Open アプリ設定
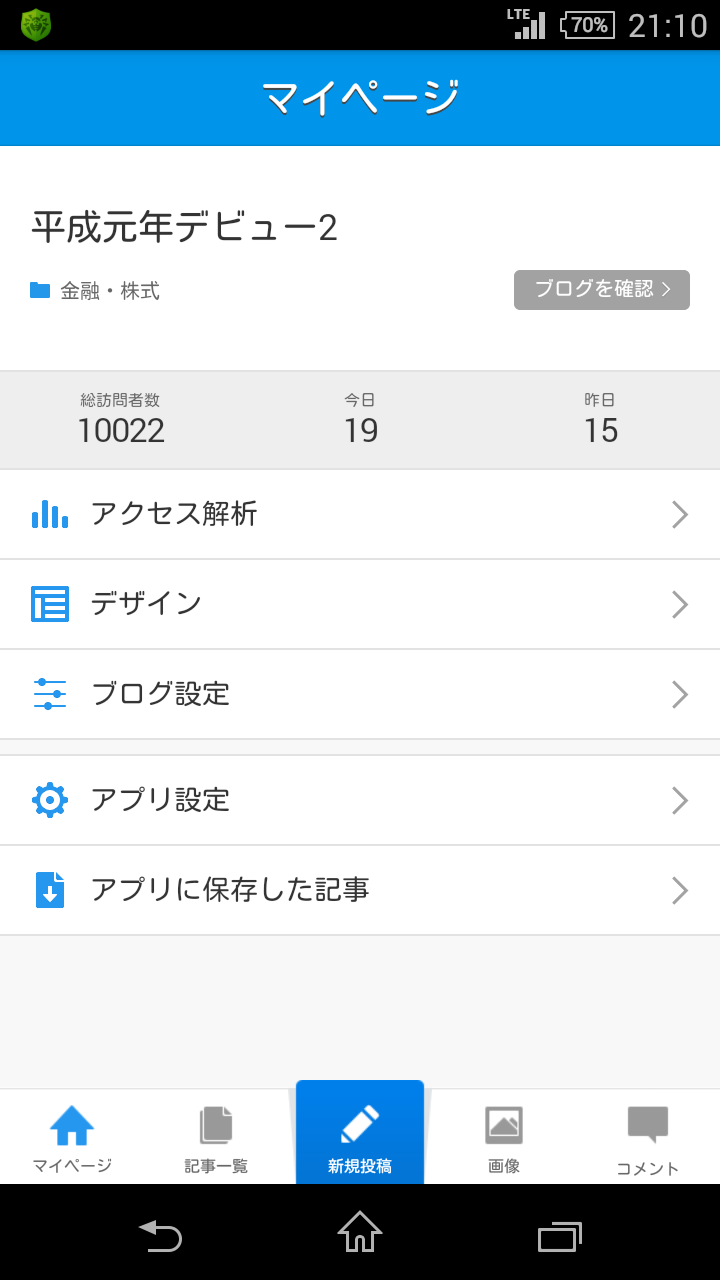This screenshot has width=720, height=1280. [360, 800]
